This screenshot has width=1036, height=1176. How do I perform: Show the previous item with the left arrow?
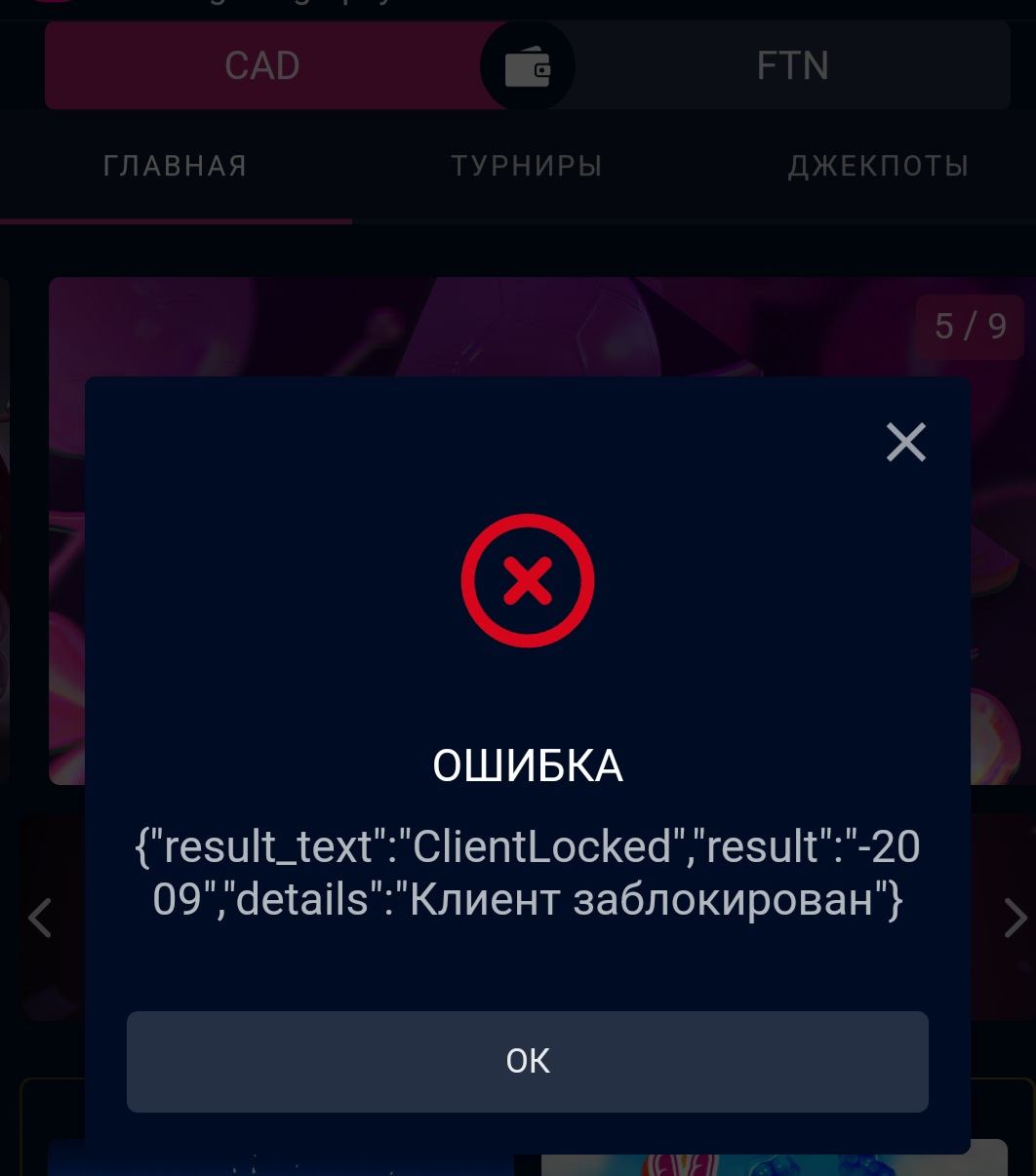(40, 918)
